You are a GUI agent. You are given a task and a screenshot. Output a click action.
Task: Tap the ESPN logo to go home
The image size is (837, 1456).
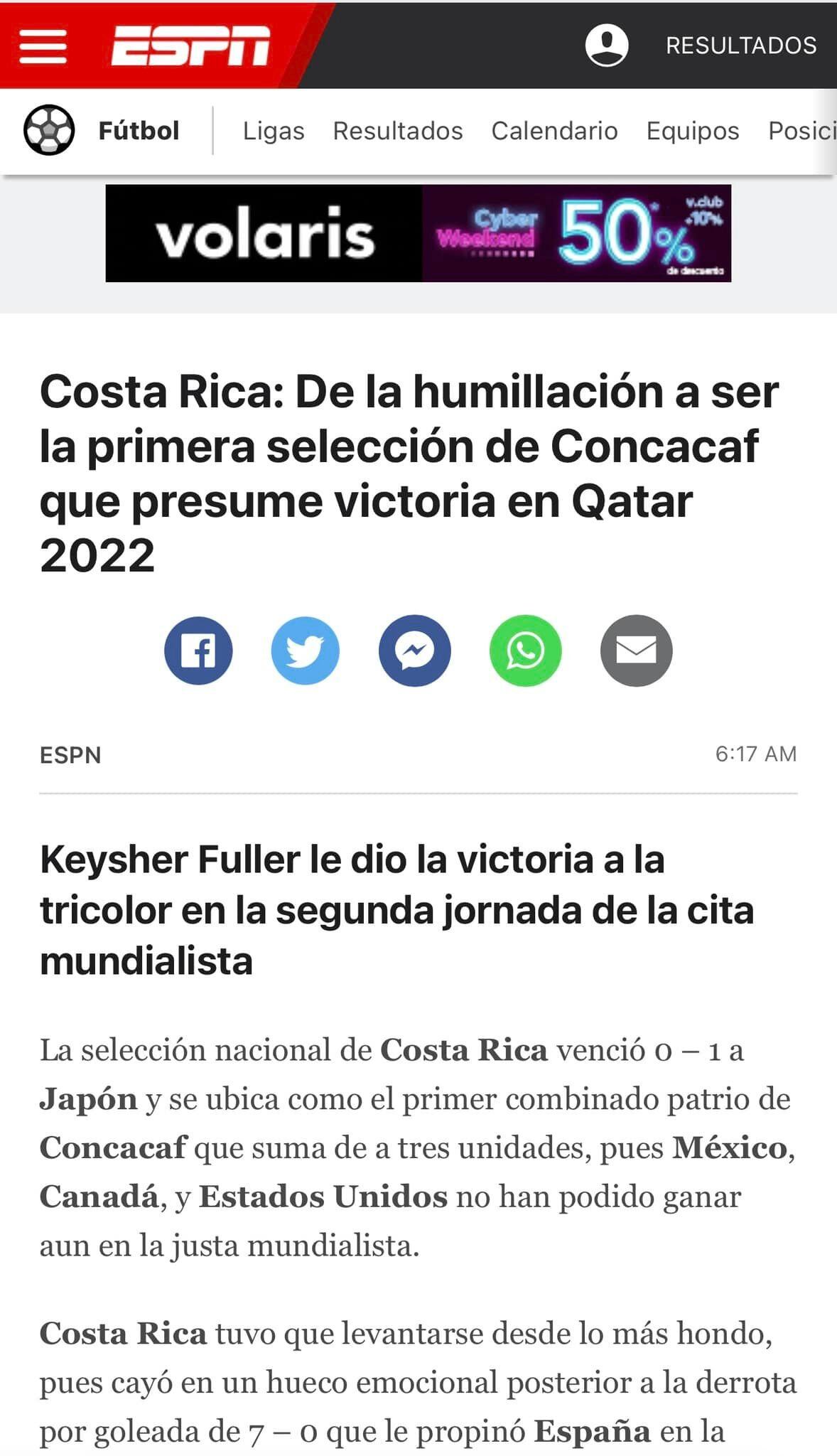coord(190,46)
